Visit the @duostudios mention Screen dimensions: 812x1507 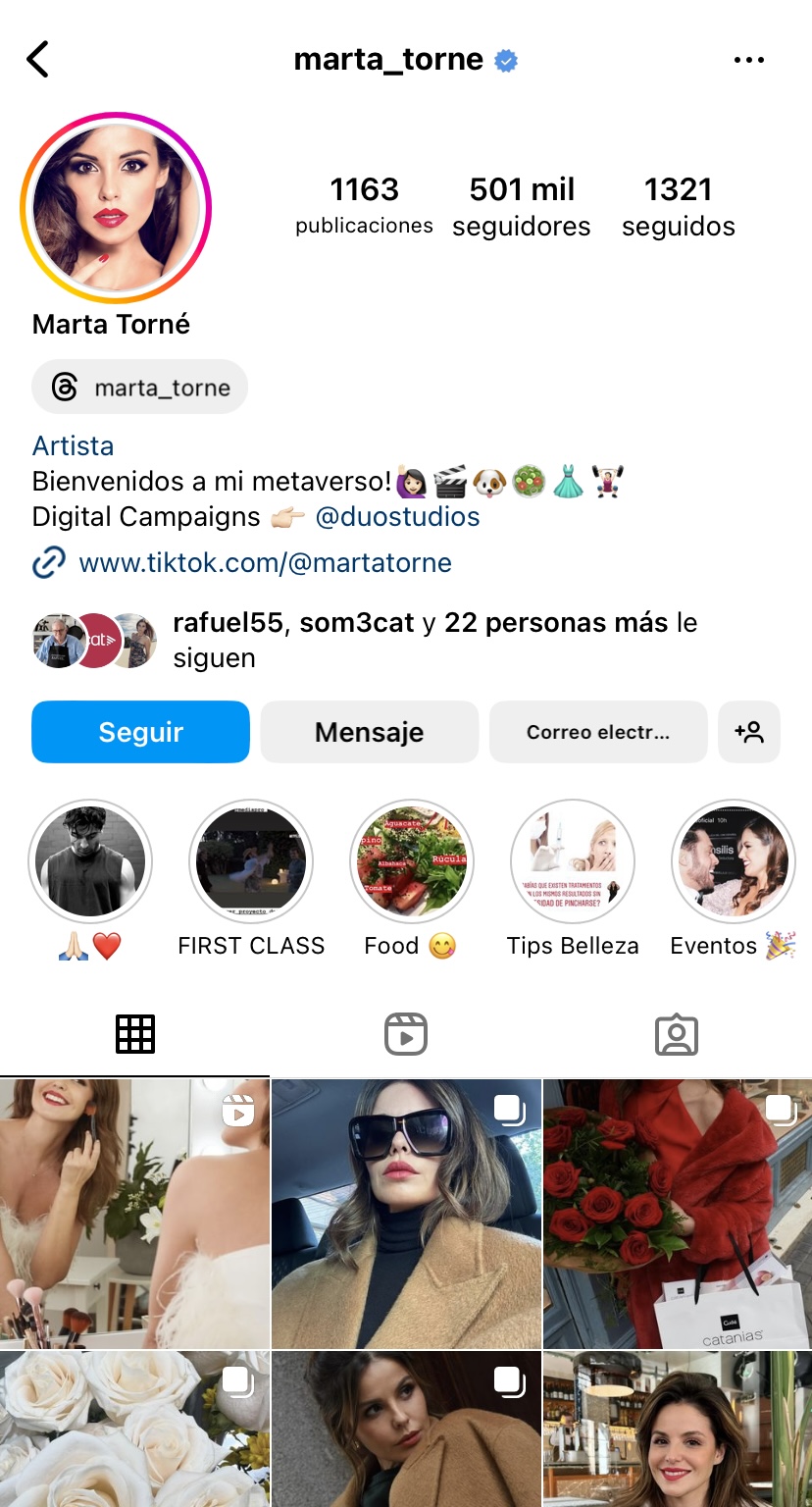(x=397, y=516)
